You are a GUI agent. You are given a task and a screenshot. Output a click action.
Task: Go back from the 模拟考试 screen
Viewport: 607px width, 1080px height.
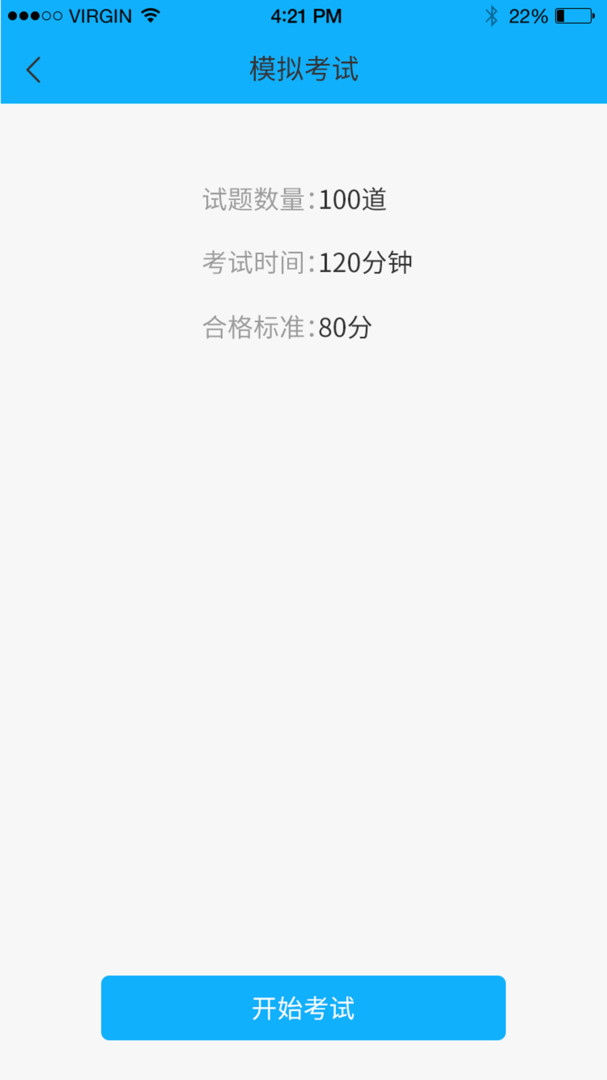(34, 70)
